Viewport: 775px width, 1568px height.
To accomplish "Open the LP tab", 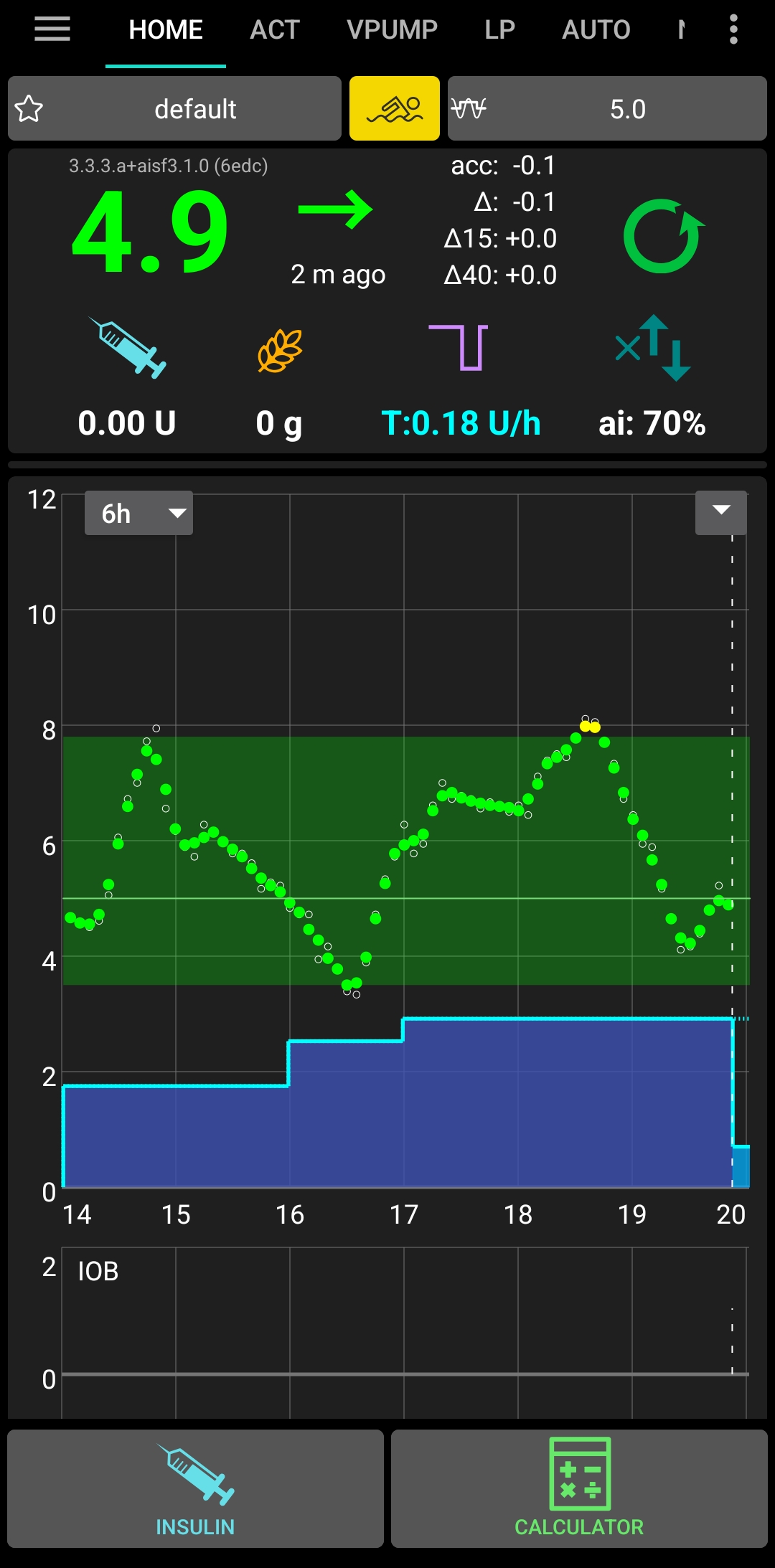I will [499, 30].
